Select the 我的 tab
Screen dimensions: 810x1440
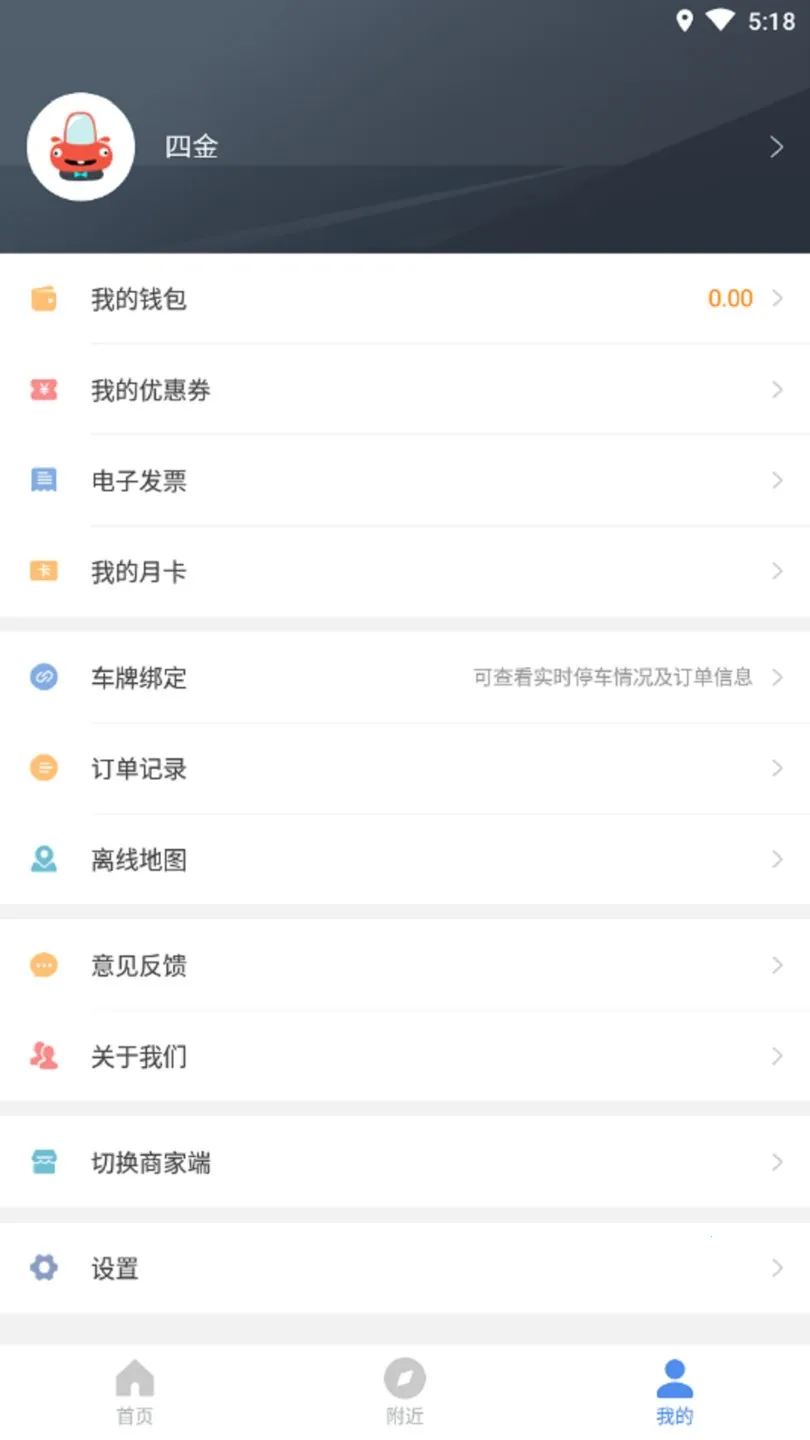(675, 1391)
